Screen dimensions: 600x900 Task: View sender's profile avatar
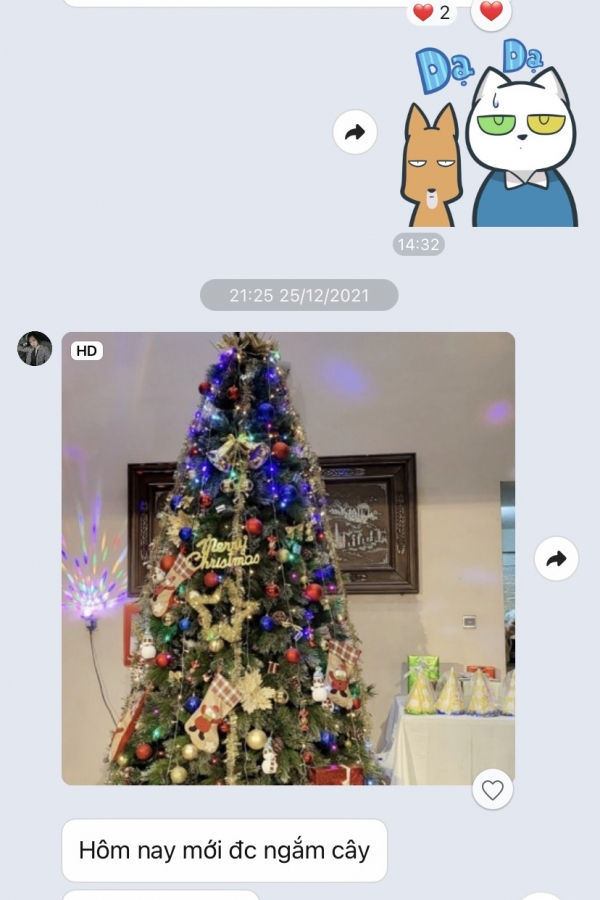click(x=35, y=349)
